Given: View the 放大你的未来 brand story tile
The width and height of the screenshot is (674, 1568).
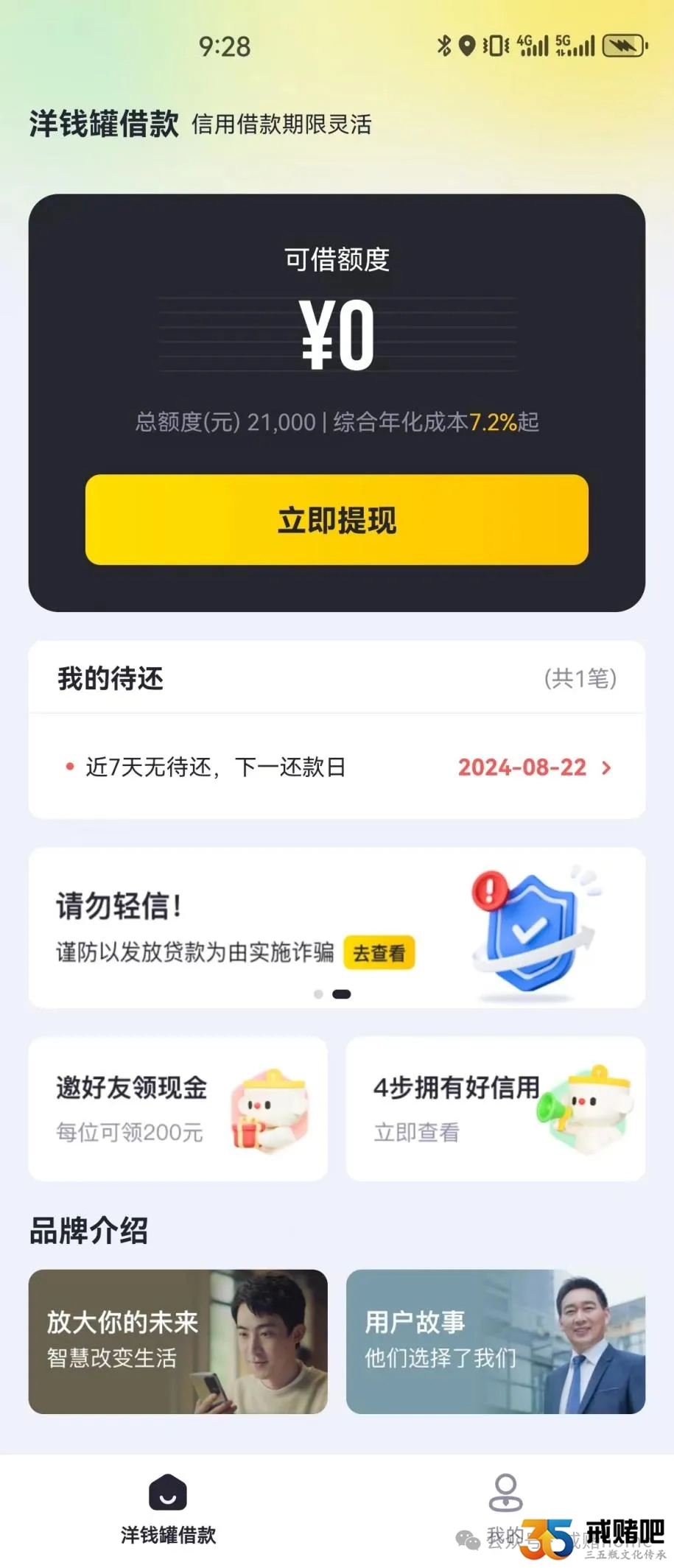Looking at the screenshot, I should 178,1341.
